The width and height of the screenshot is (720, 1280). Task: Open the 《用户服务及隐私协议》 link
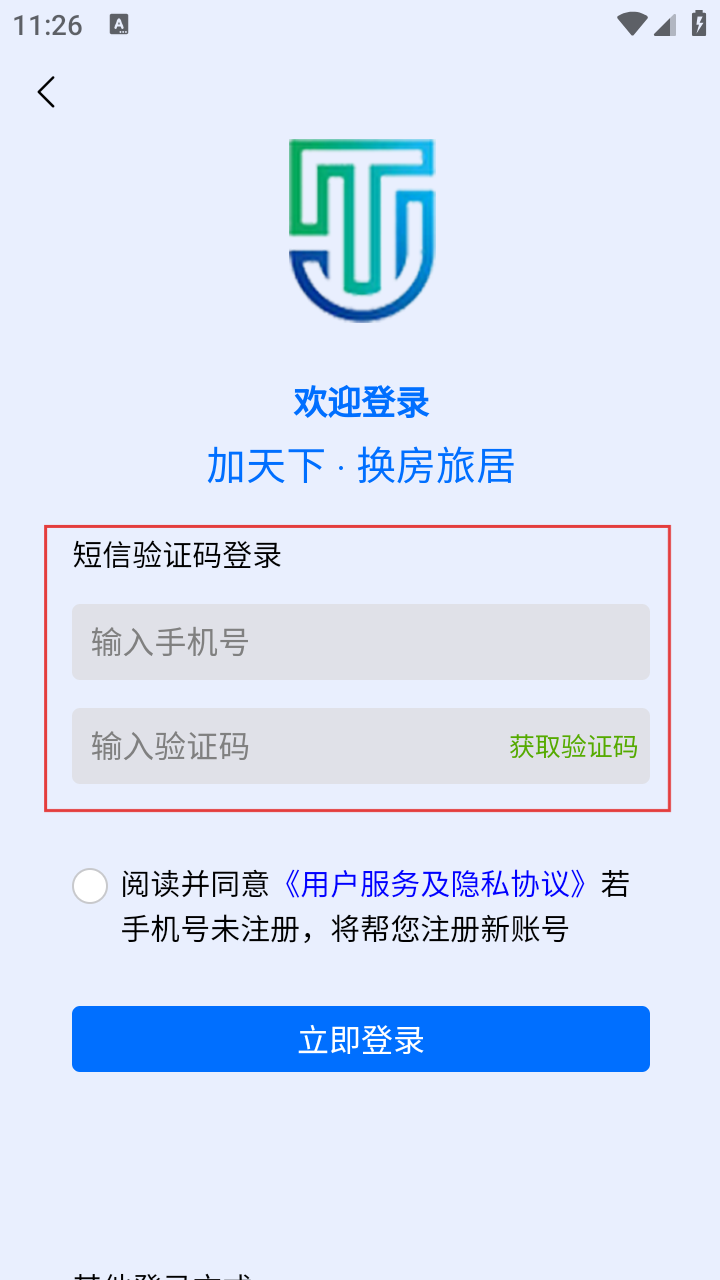point(435,884)
